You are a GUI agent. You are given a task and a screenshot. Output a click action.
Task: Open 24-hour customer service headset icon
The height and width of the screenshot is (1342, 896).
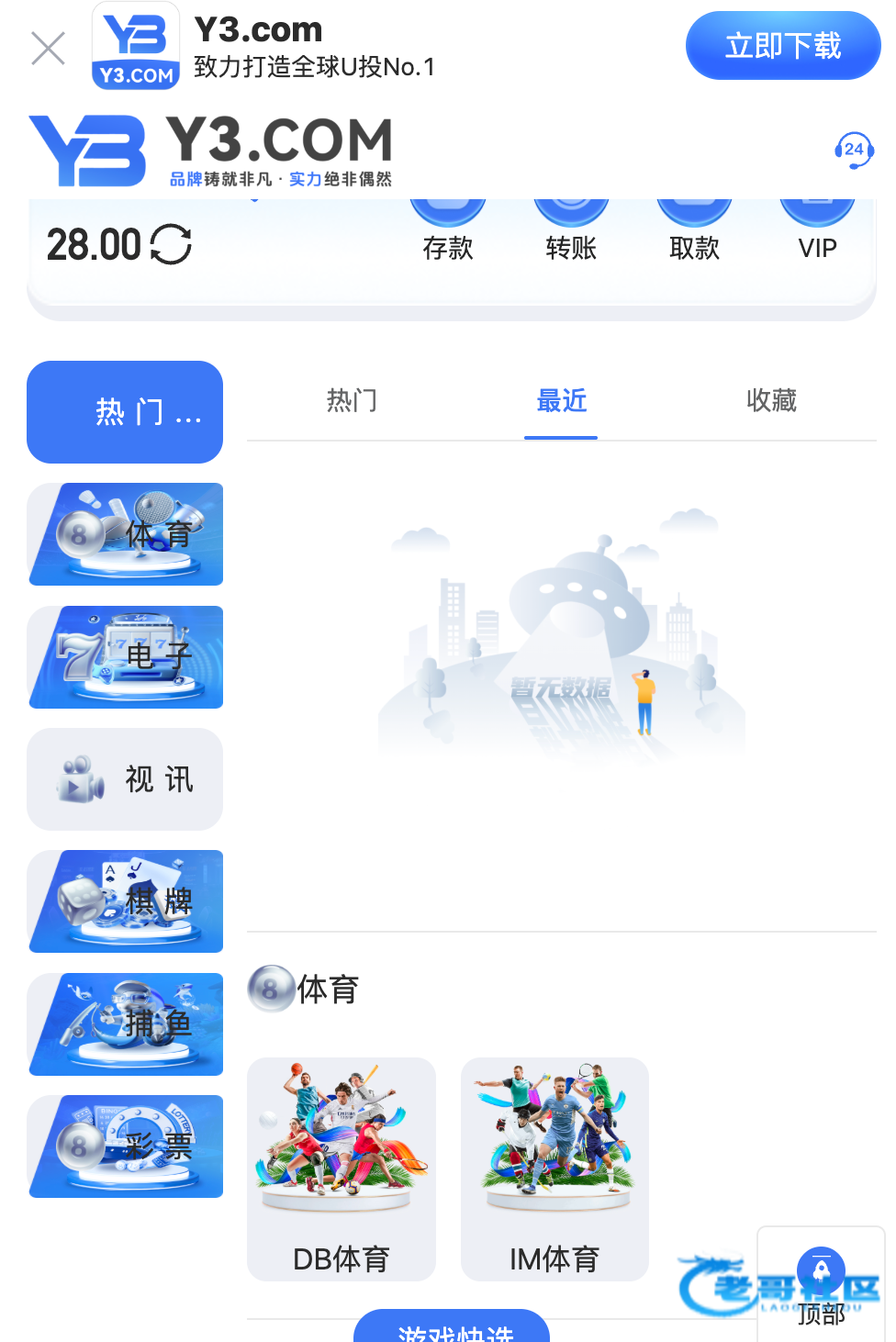[854, 150]
